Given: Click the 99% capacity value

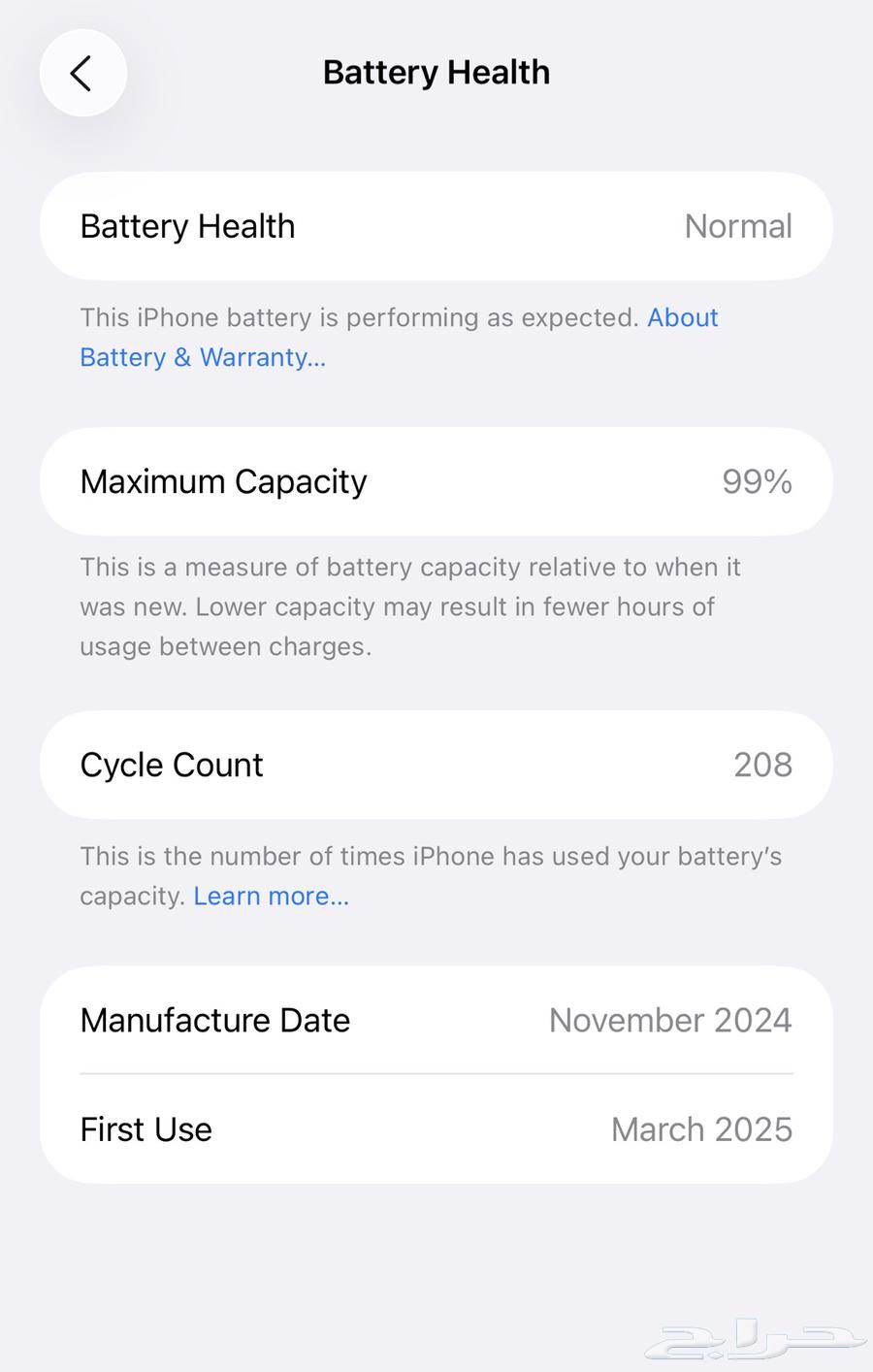Looking at the screenshot, I should click(757, 481).
